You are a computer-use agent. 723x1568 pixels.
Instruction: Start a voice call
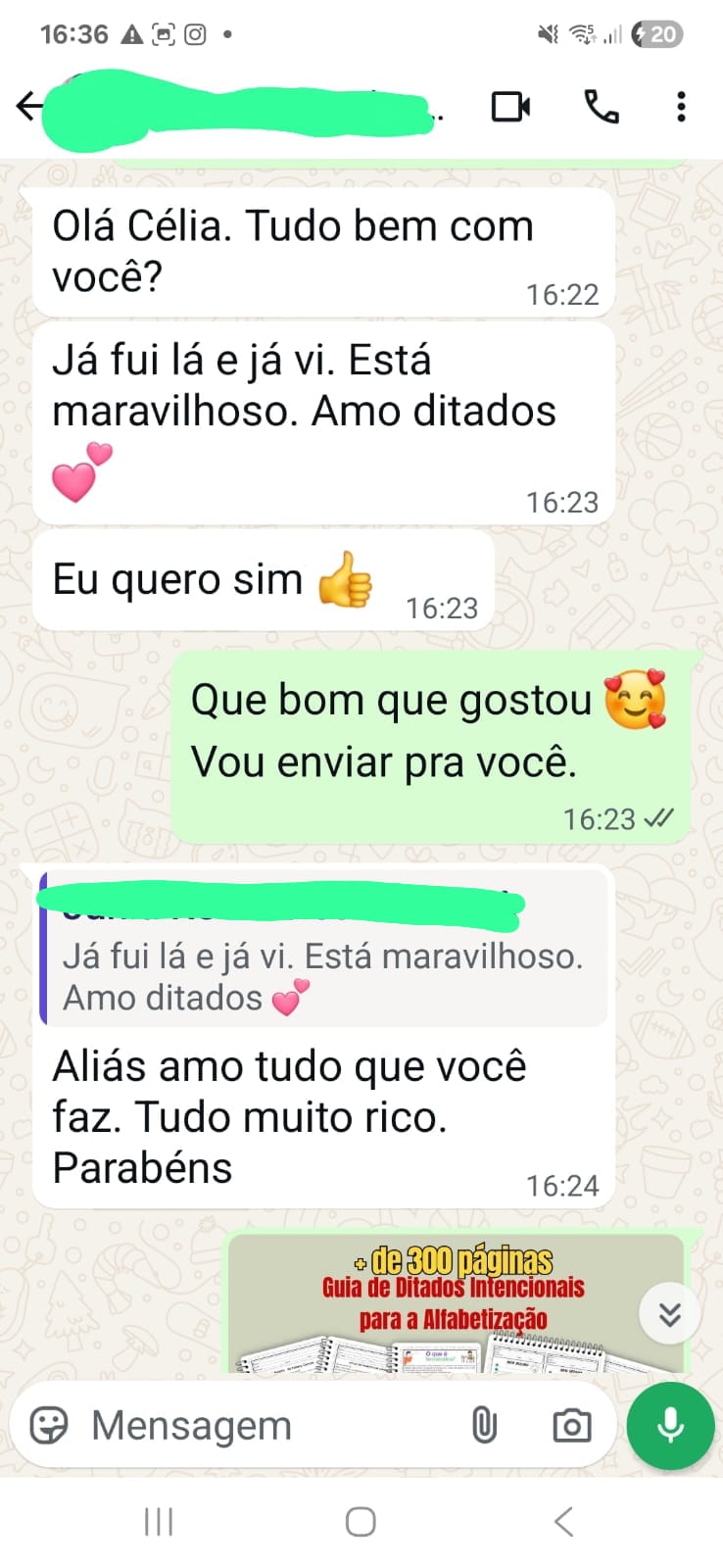point(601,106)
